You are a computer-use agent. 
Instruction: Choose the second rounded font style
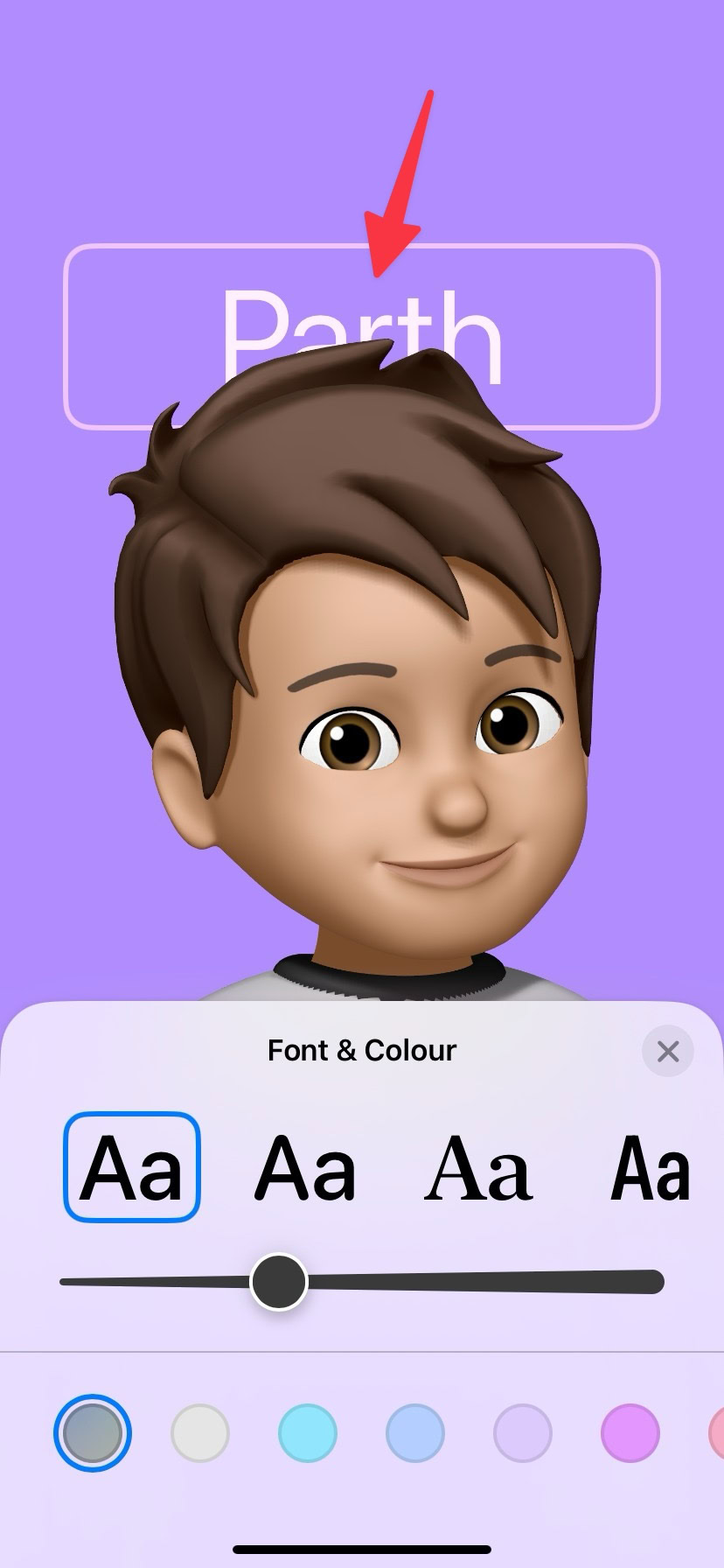pyautogui.click(x=305, y=1166)
